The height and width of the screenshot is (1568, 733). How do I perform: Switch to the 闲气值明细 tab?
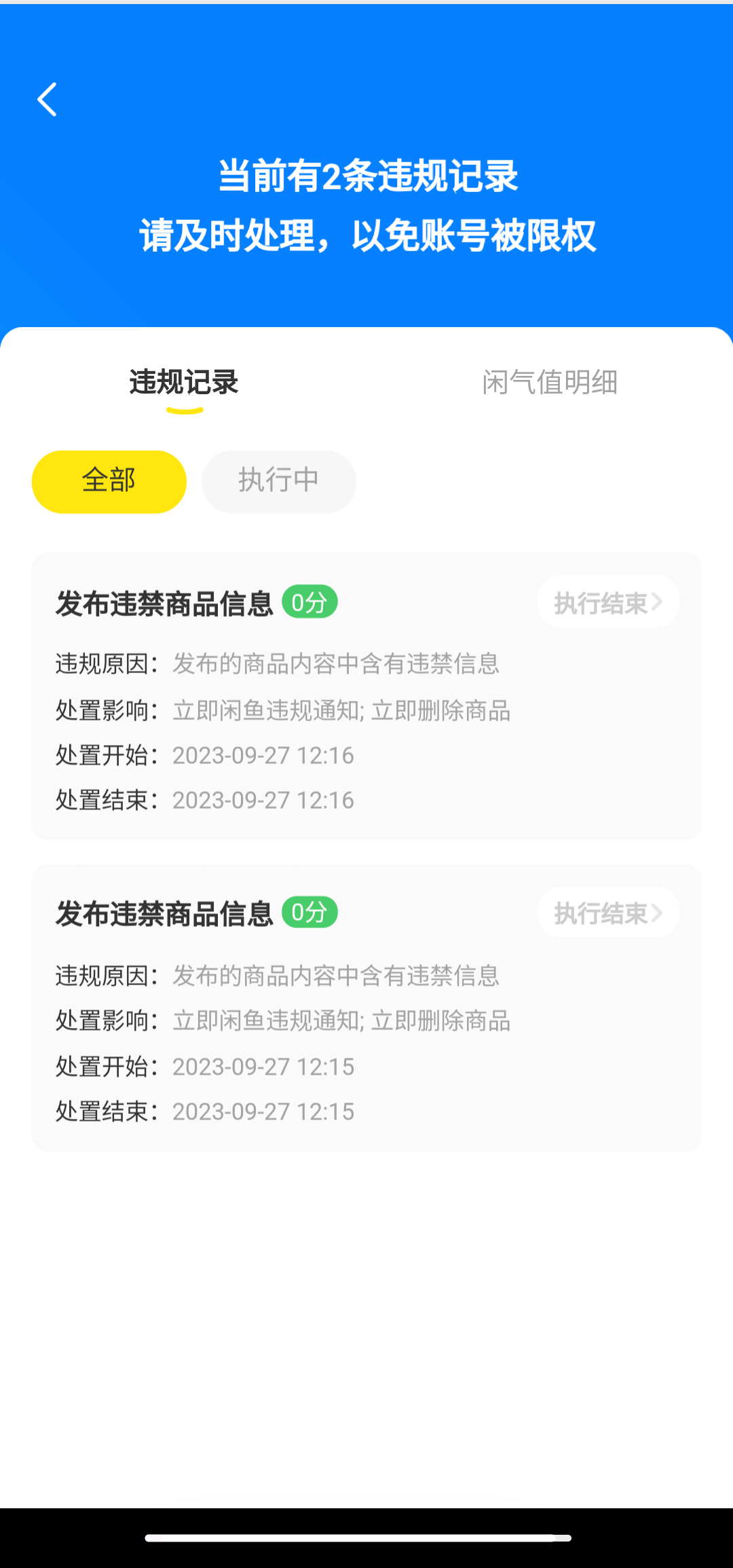pyautogui.click(x=550, y=383)
